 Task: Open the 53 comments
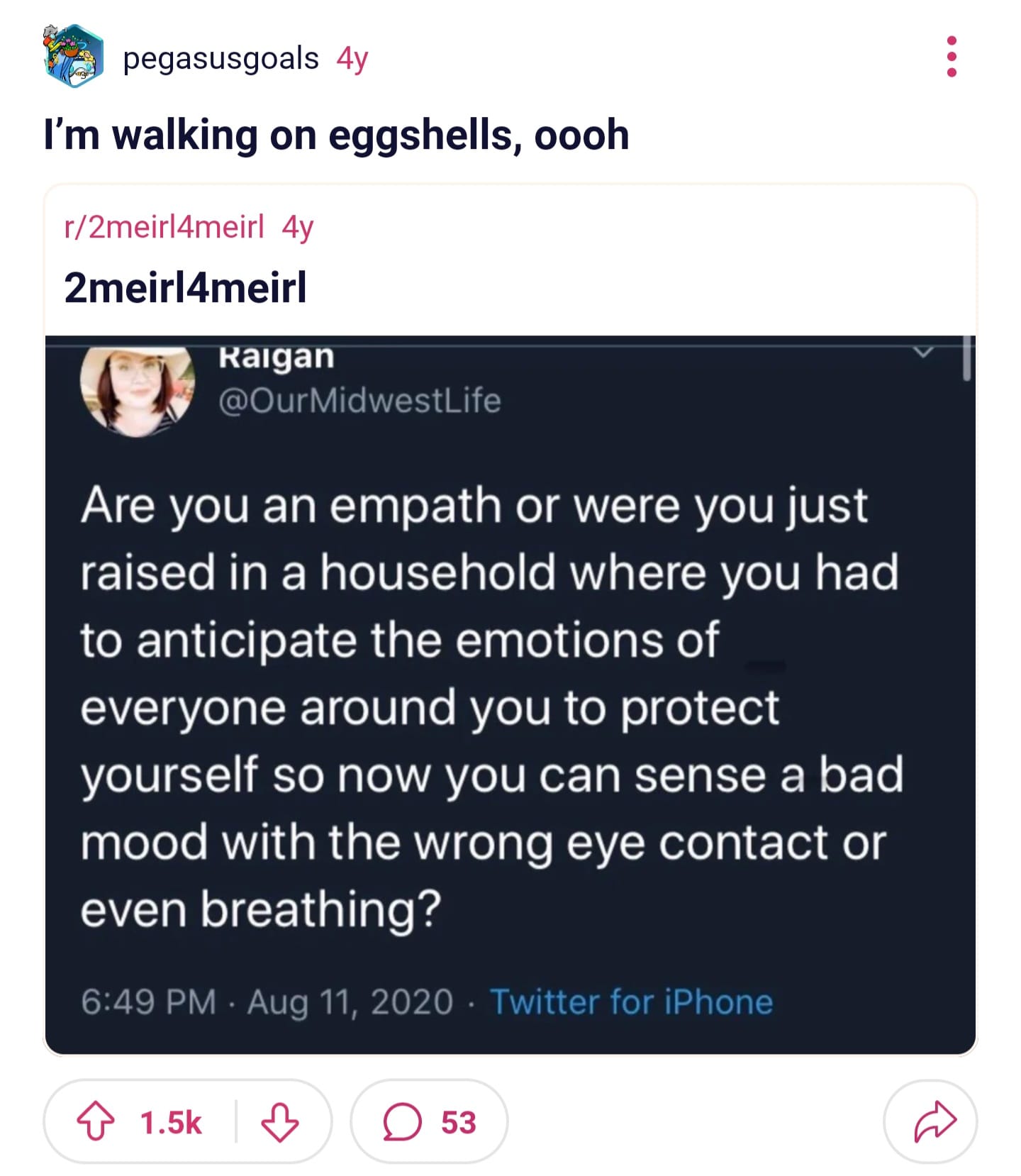[x=429, y=1122]
